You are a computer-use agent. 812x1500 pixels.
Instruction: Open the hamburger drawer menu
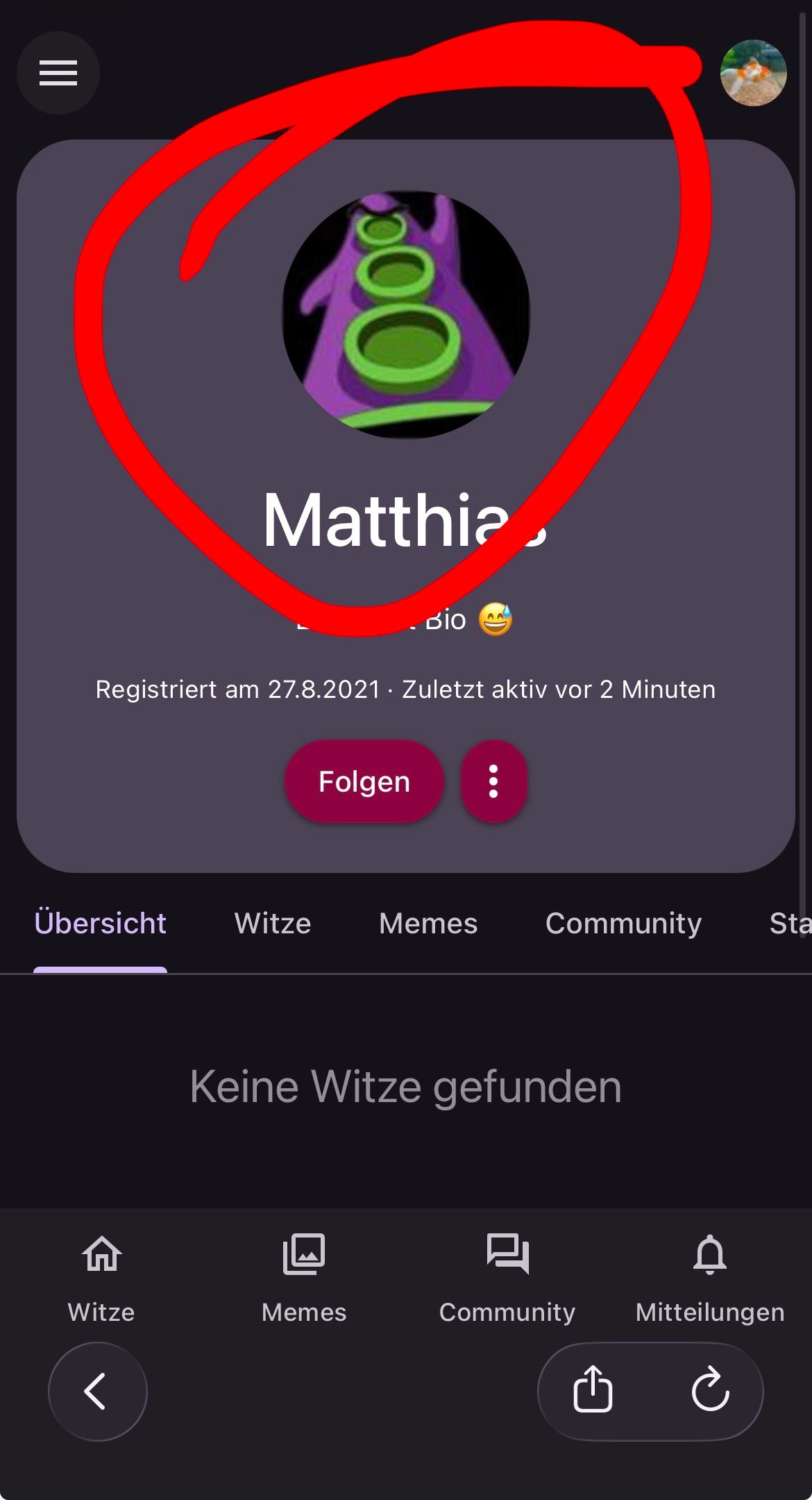click(58, 73)
